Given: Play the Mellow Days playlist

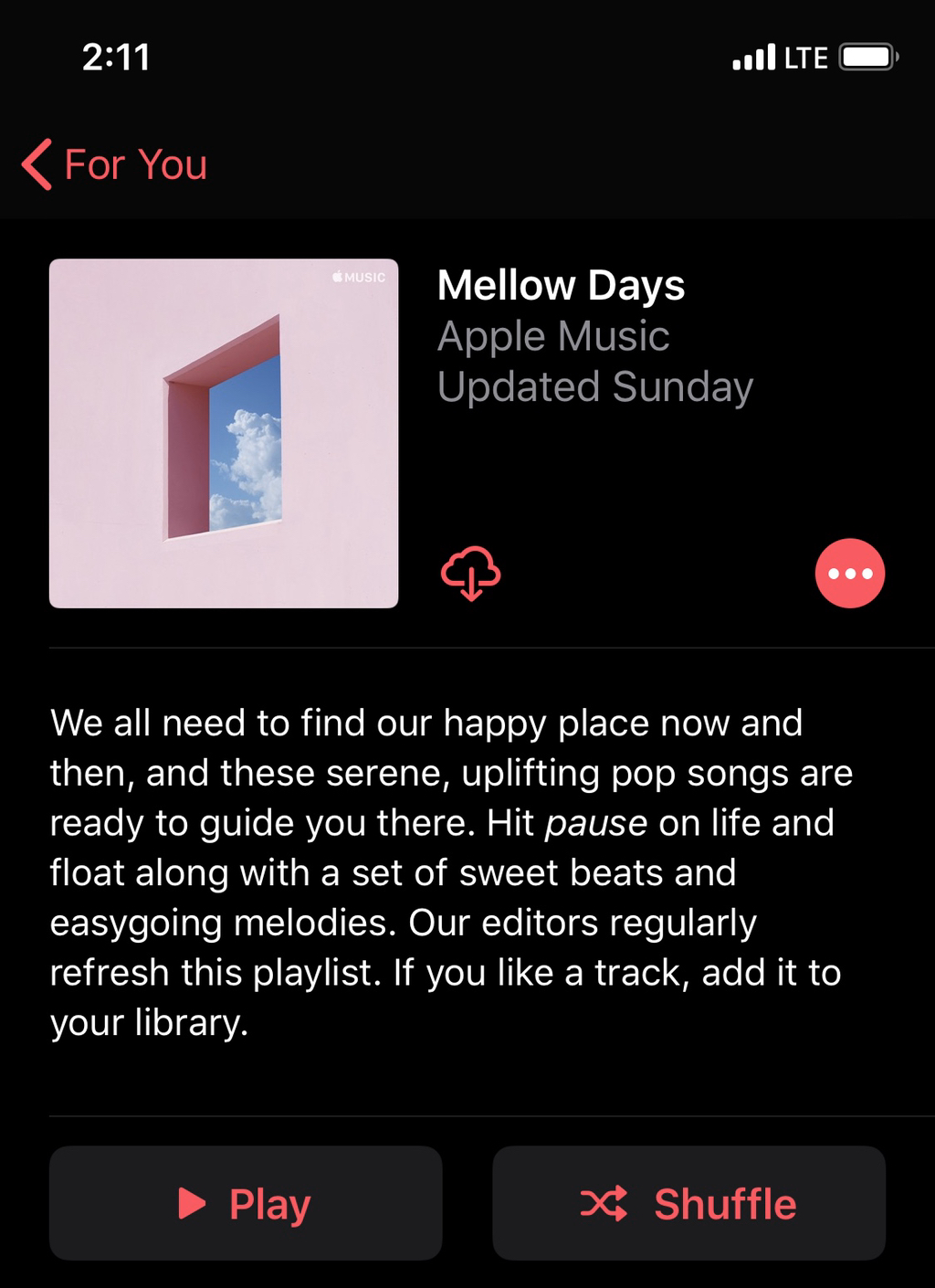Looking at the screenshot, I should (x=246, y=1203).
